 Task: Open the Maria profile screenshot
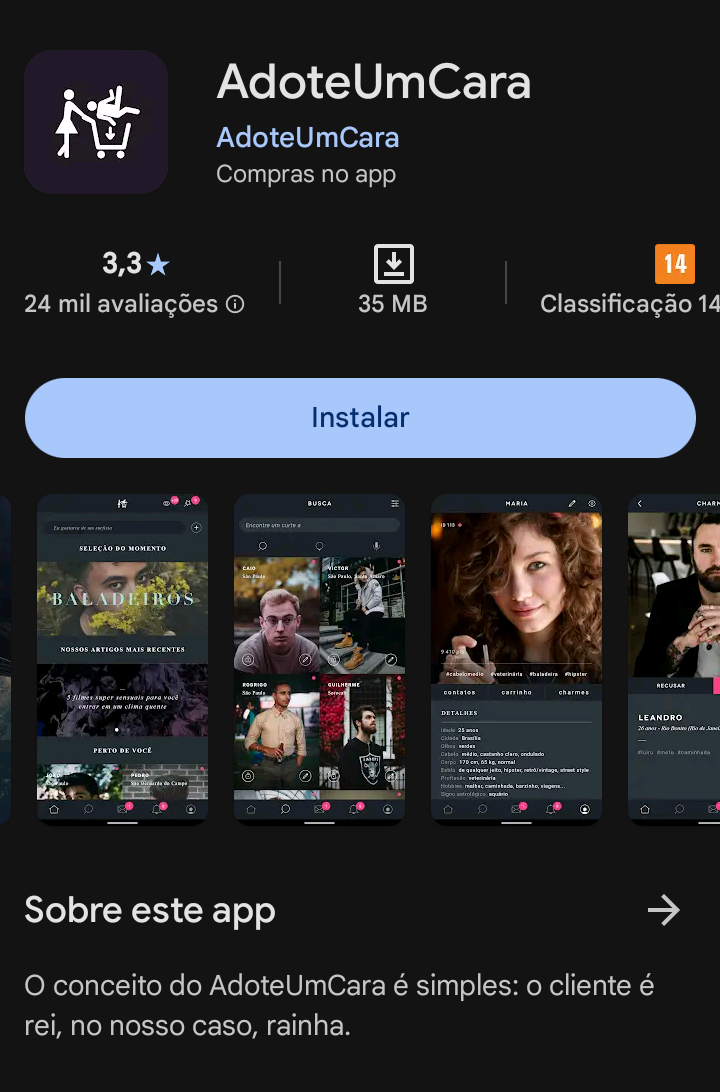516,658
